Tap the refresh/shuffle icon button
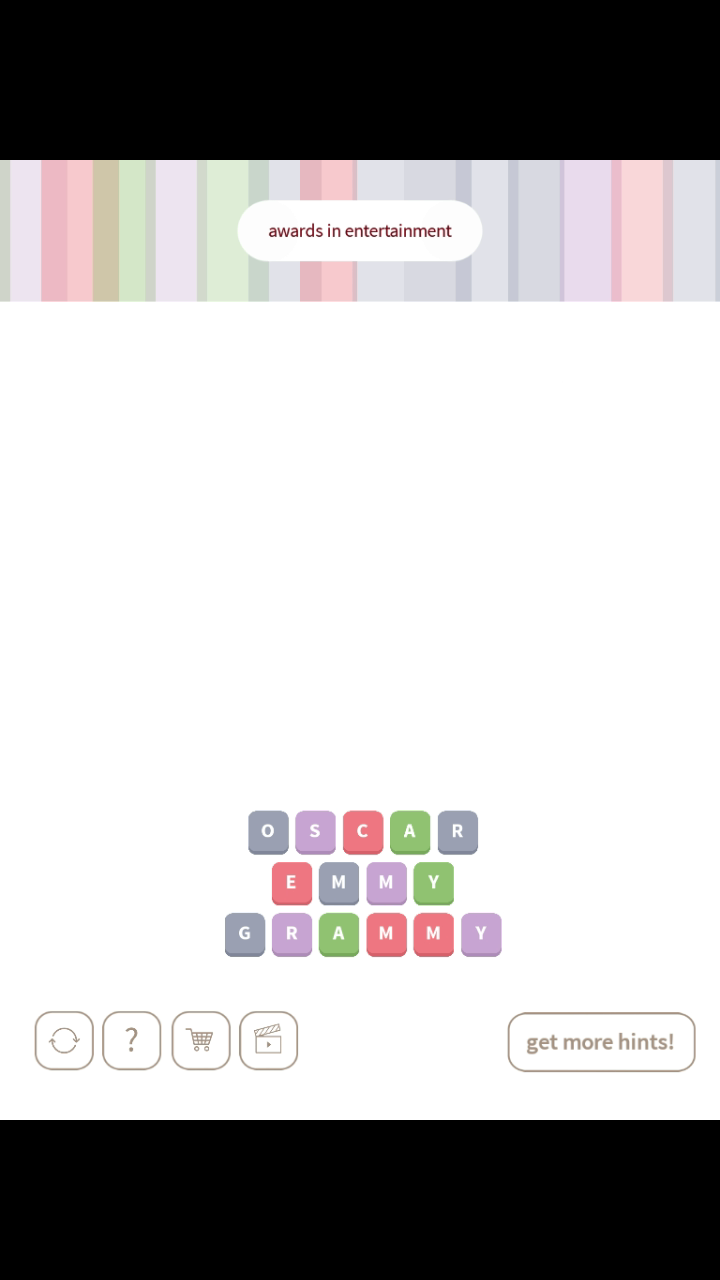 point(64,1041)
